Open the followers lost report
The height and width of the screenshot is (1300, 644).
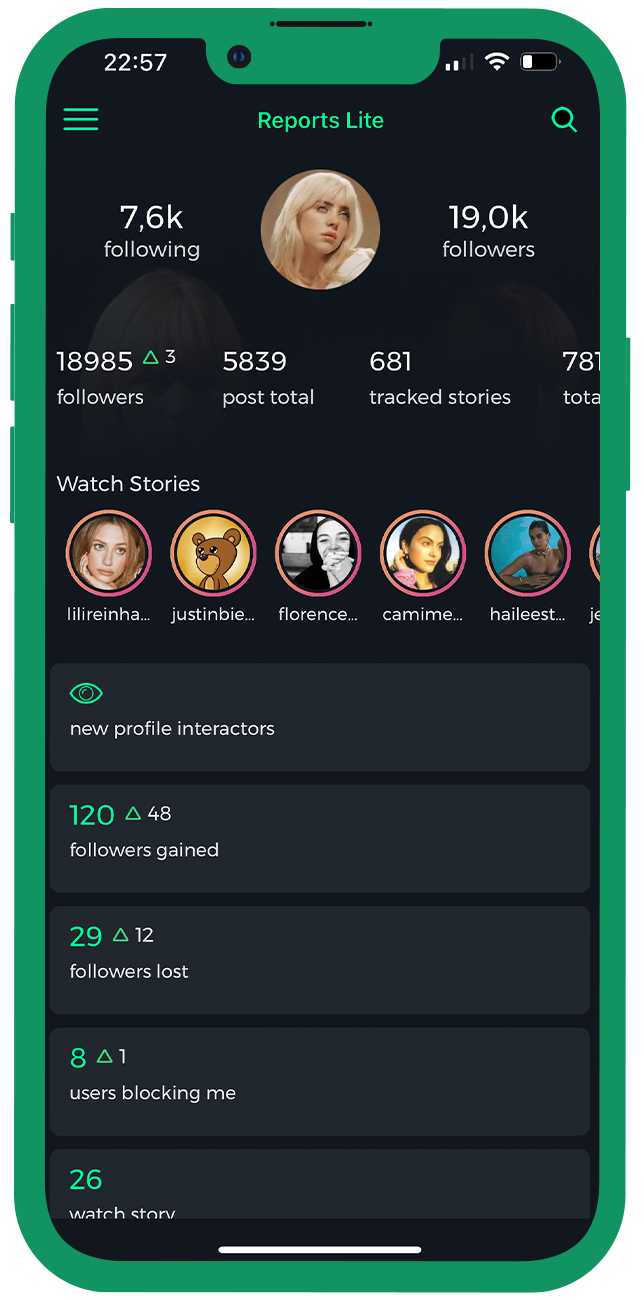coord(320,959)
